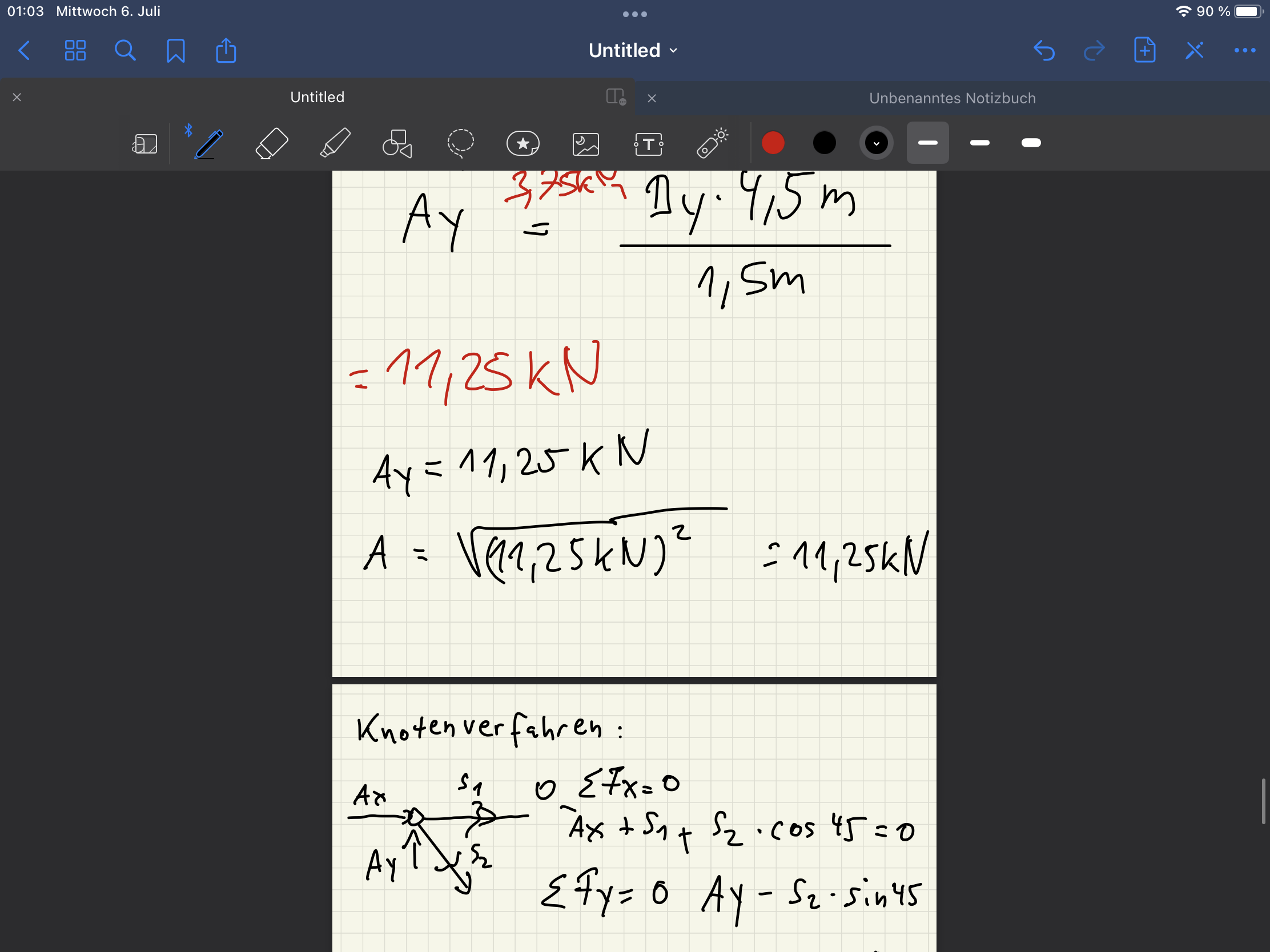Close the Untitled tab
The width and height of the screenshot is (1270, 952).
click(17, 98)
